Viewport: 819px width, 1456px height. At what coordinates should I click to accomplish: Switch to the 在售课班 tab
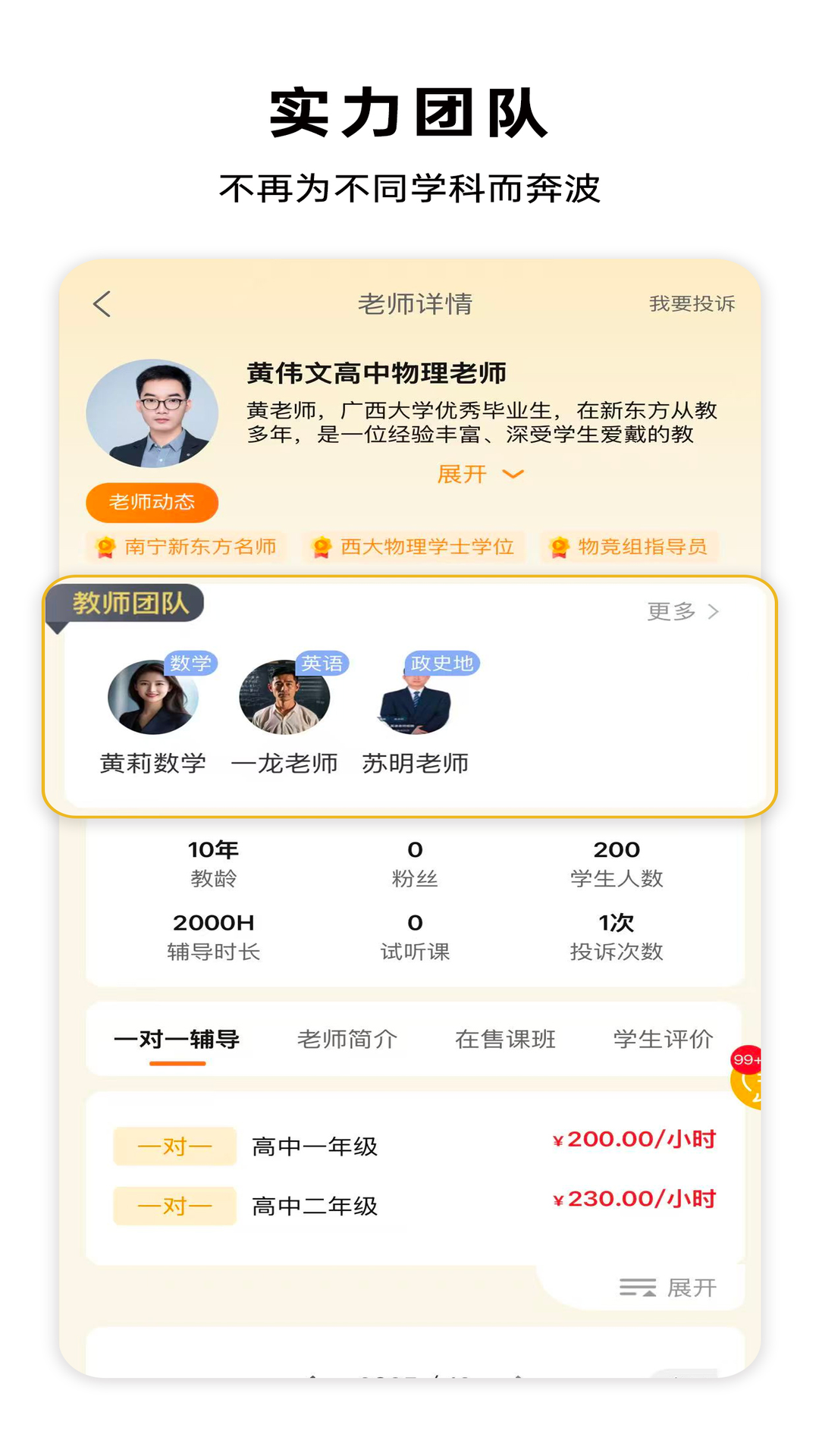(x=506, y=1040)
